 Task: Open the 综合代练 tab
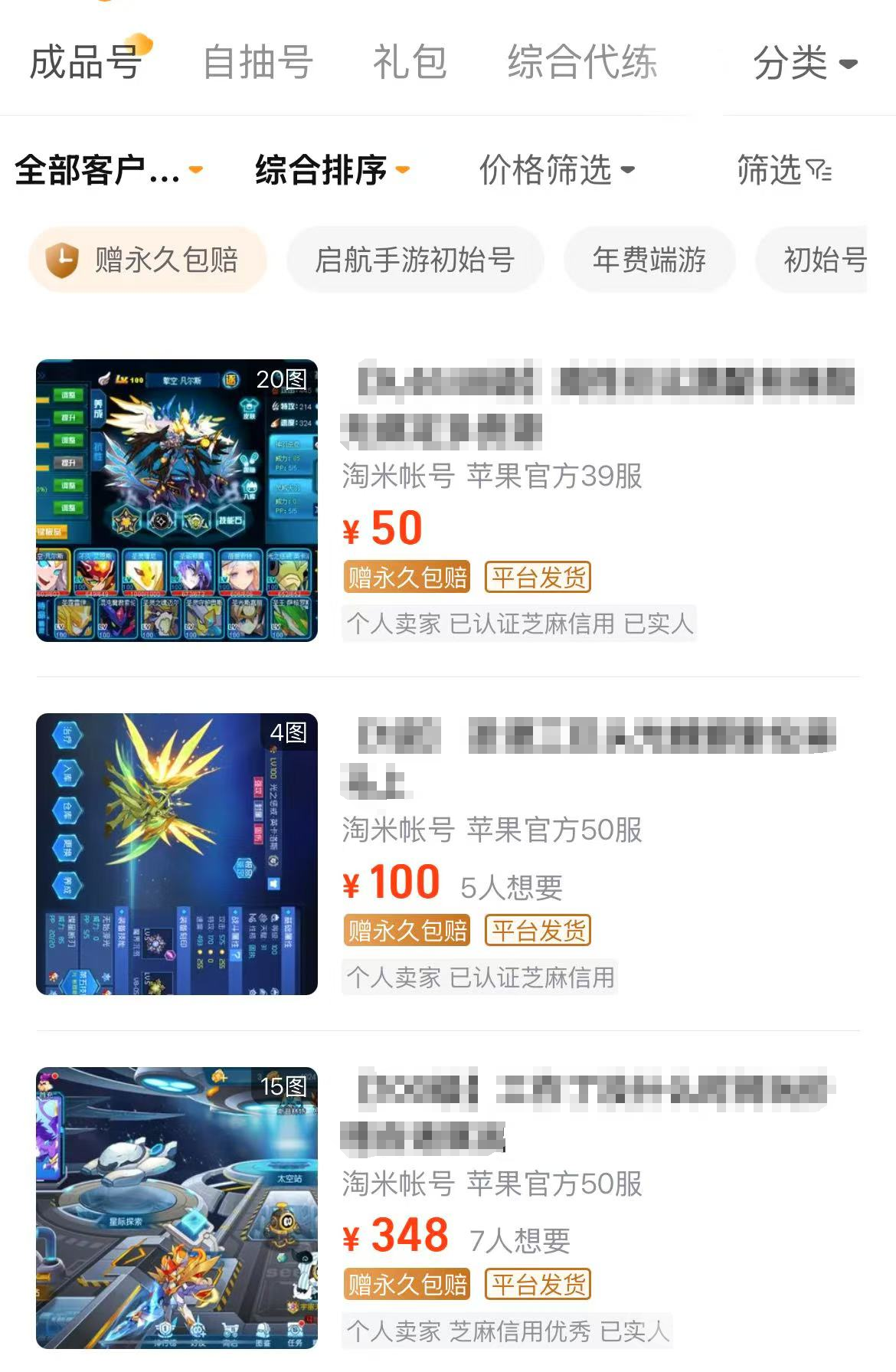[x=582, y=62]
